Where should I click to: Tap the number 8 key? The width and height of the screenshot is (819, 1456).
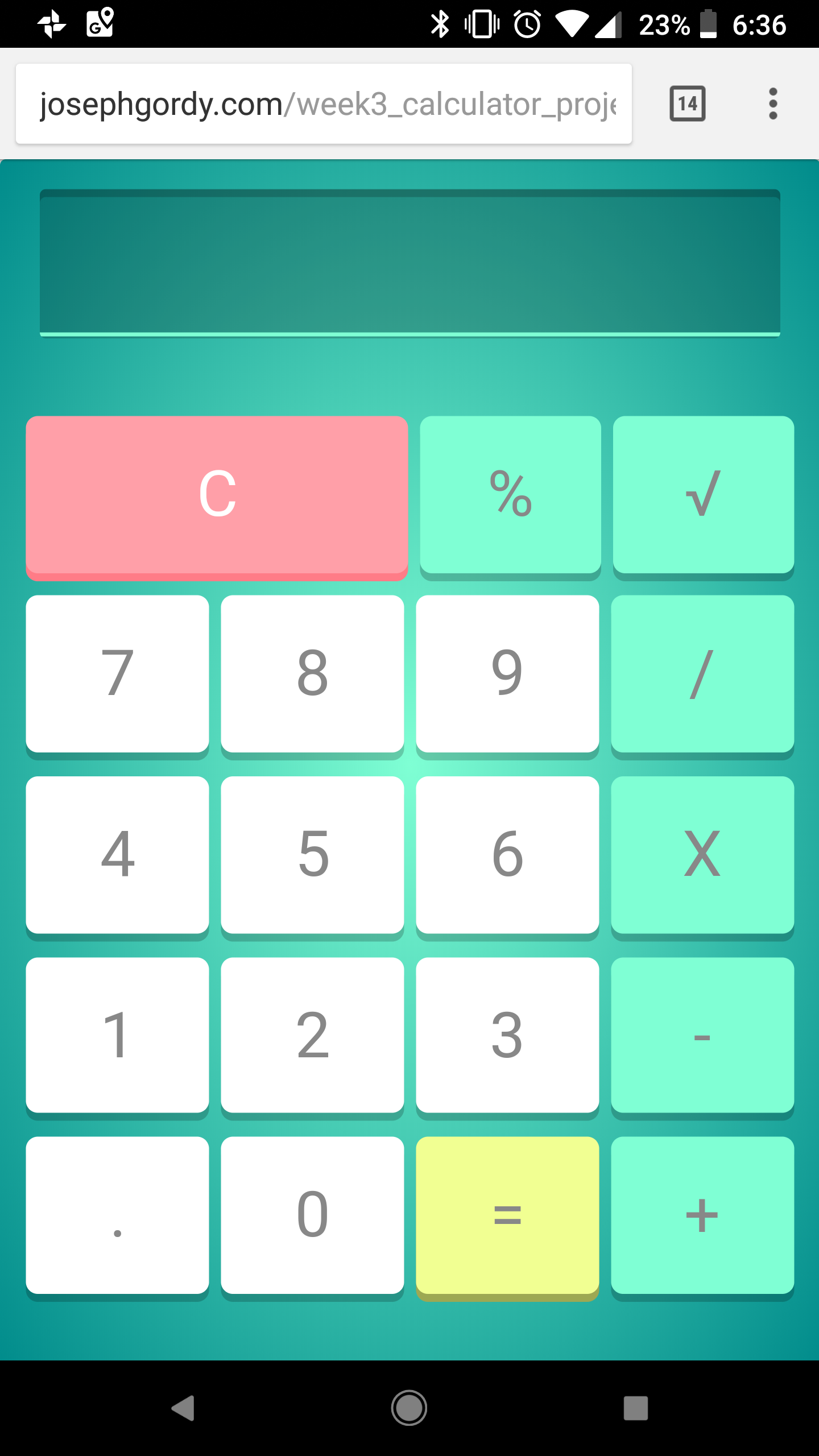click(x=312, y=677)
